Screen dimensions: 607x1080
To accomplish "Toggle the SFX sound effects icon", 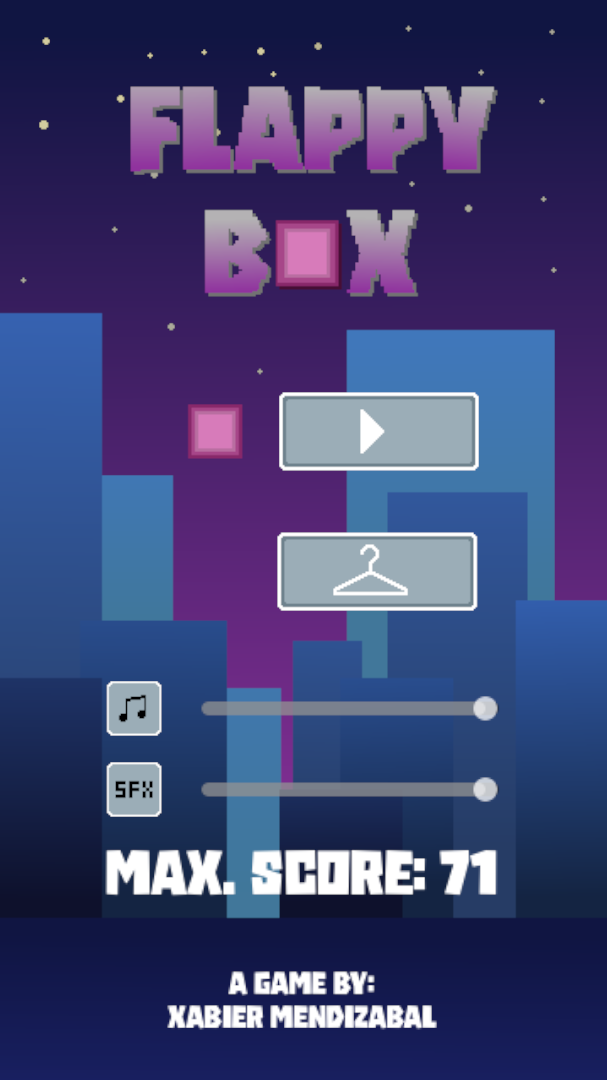I will pos(134,789).
